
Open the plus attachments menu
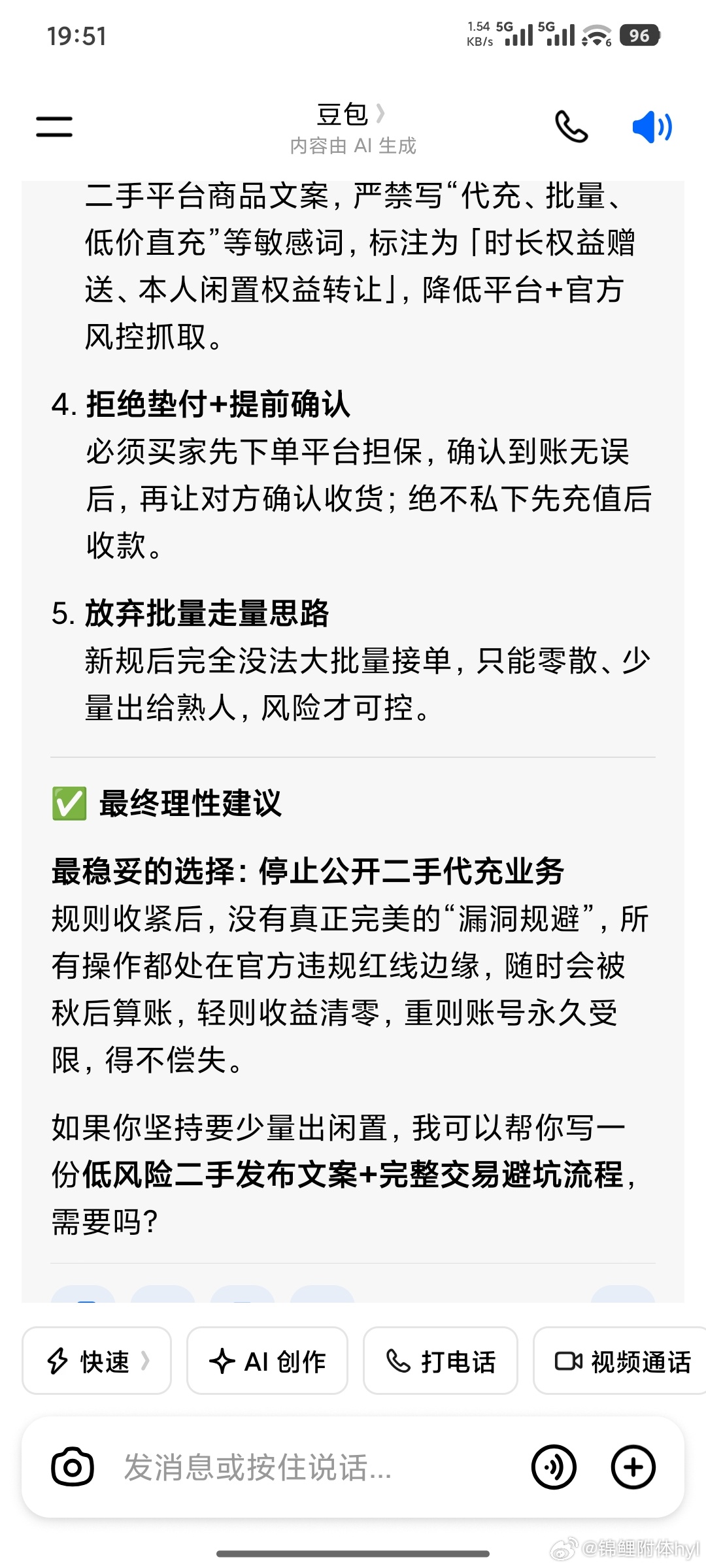633,1467
